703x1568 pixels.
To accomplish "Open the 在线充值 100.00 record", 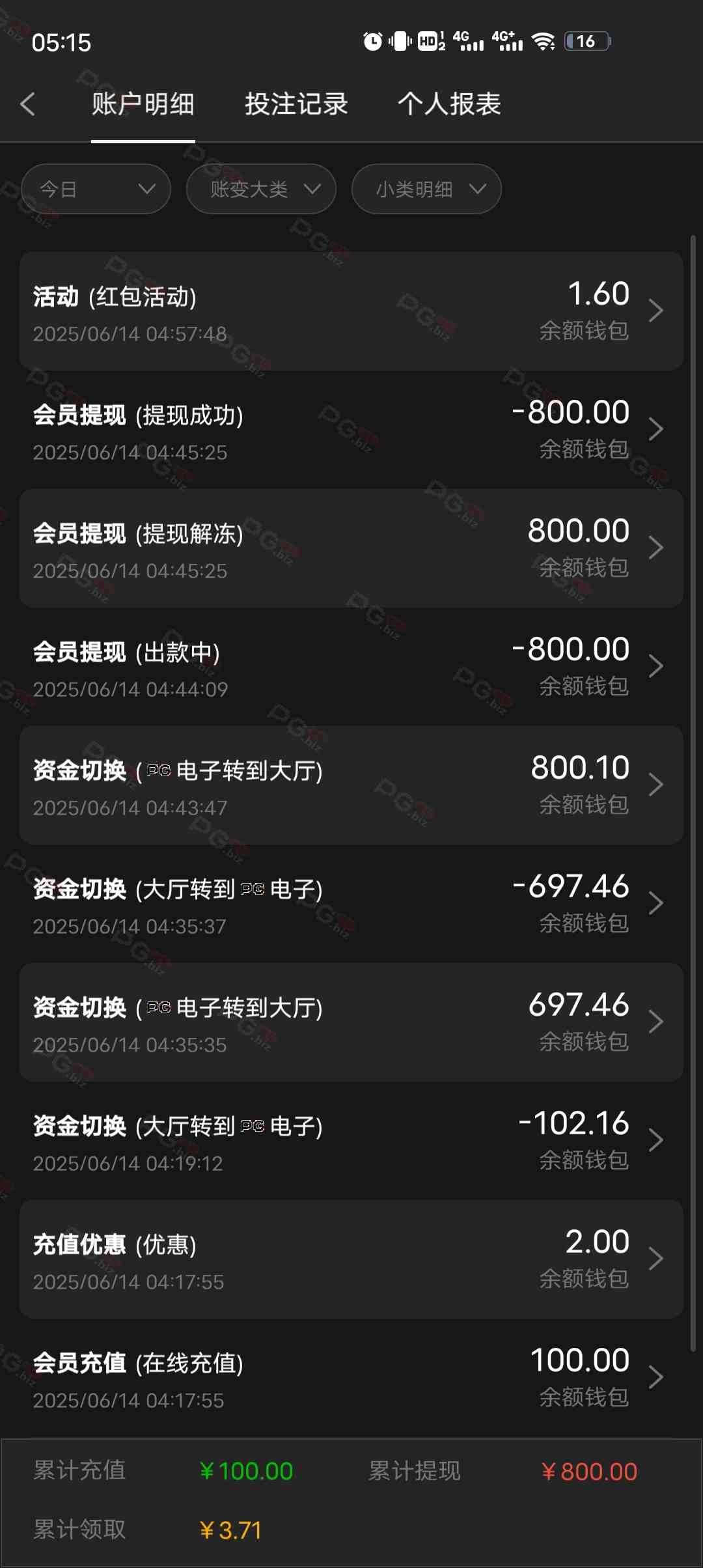I will [351, 1378].
